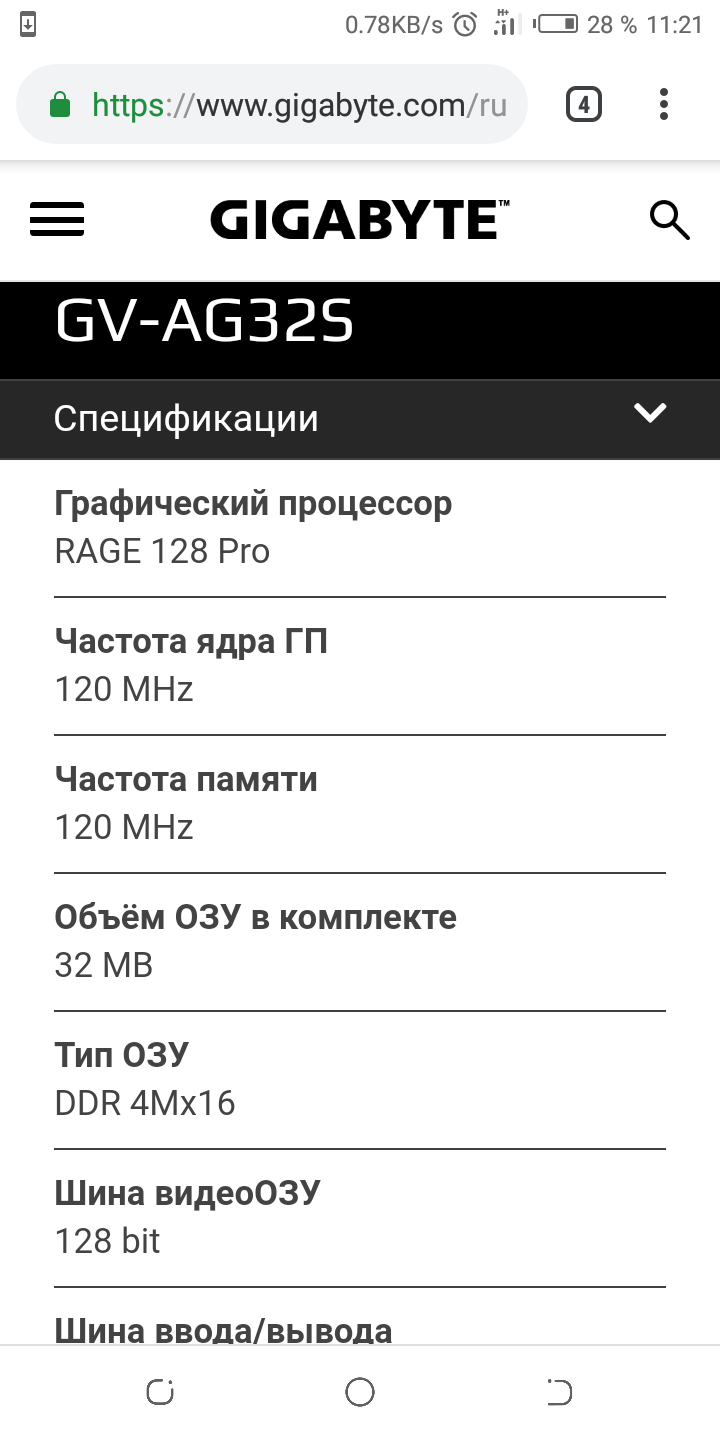
Task: Open the browser tab switcher
Action: [x=584, y=105]
